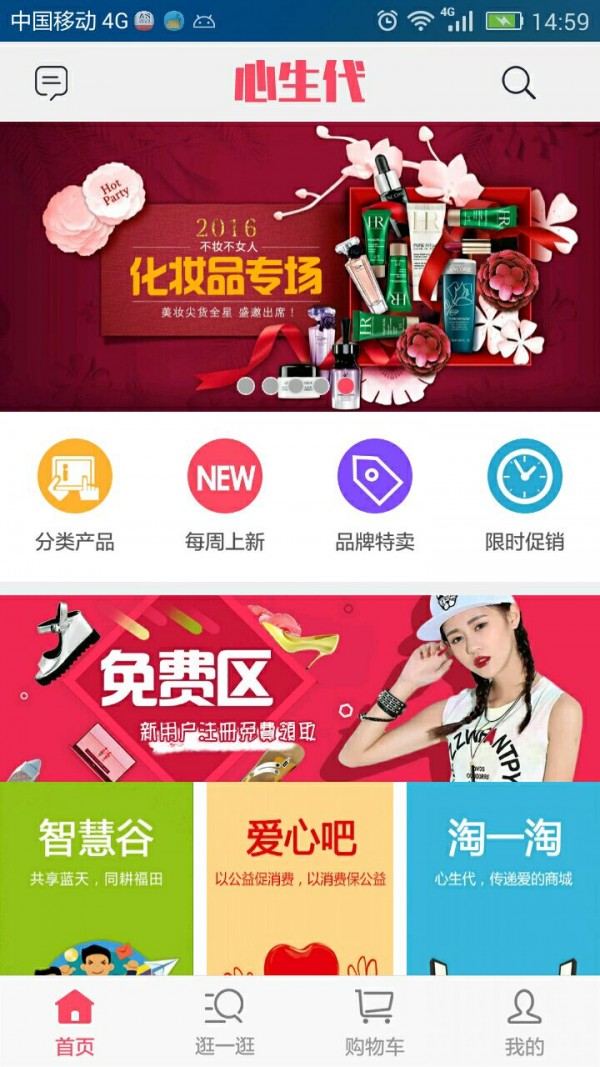Open the search magnifier icon
The image size is (600, 1067).
click(518, 82)
